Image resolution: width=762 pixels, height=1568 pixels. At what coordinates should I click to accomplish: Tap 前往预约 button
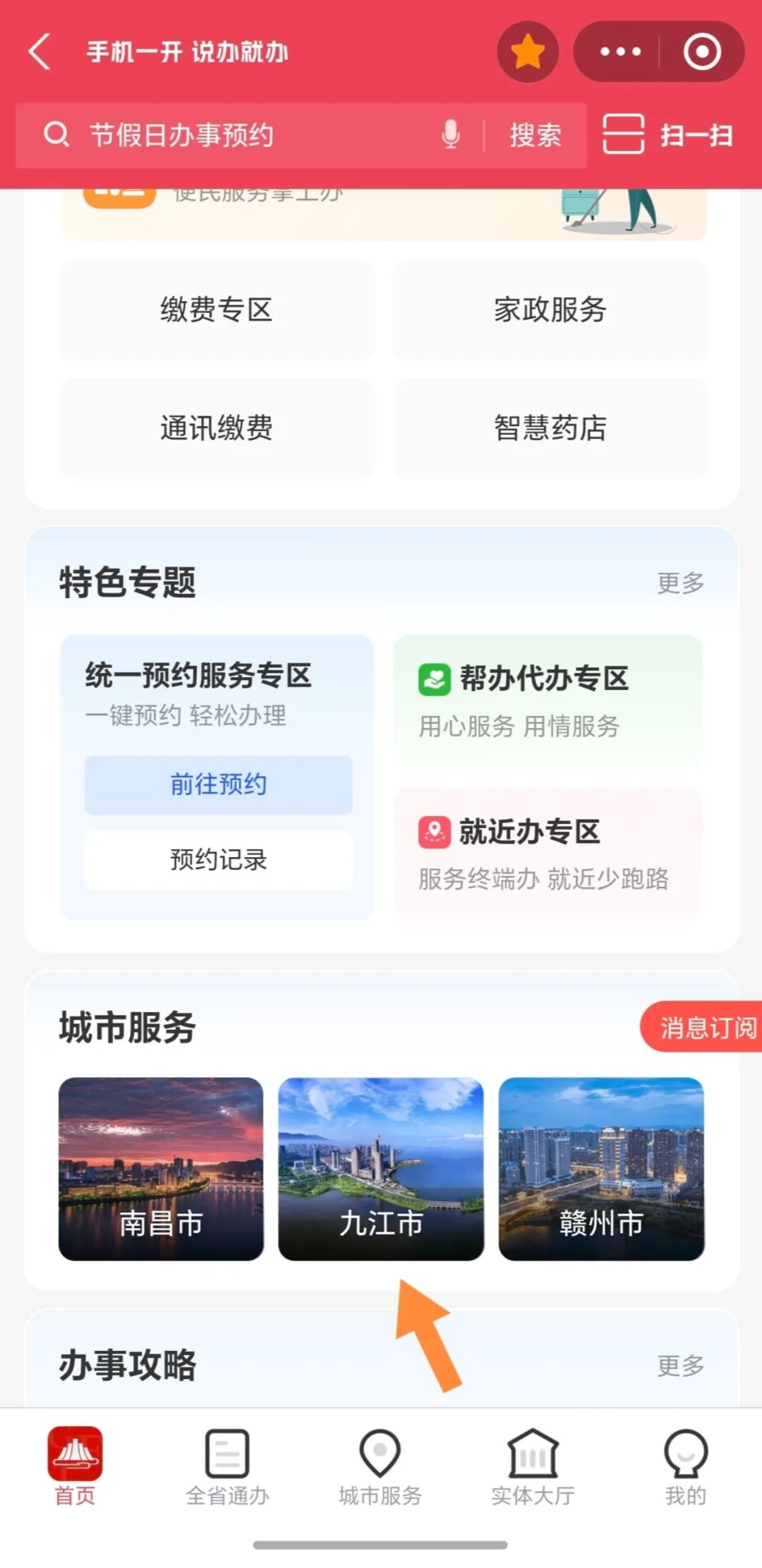point(218,784)
